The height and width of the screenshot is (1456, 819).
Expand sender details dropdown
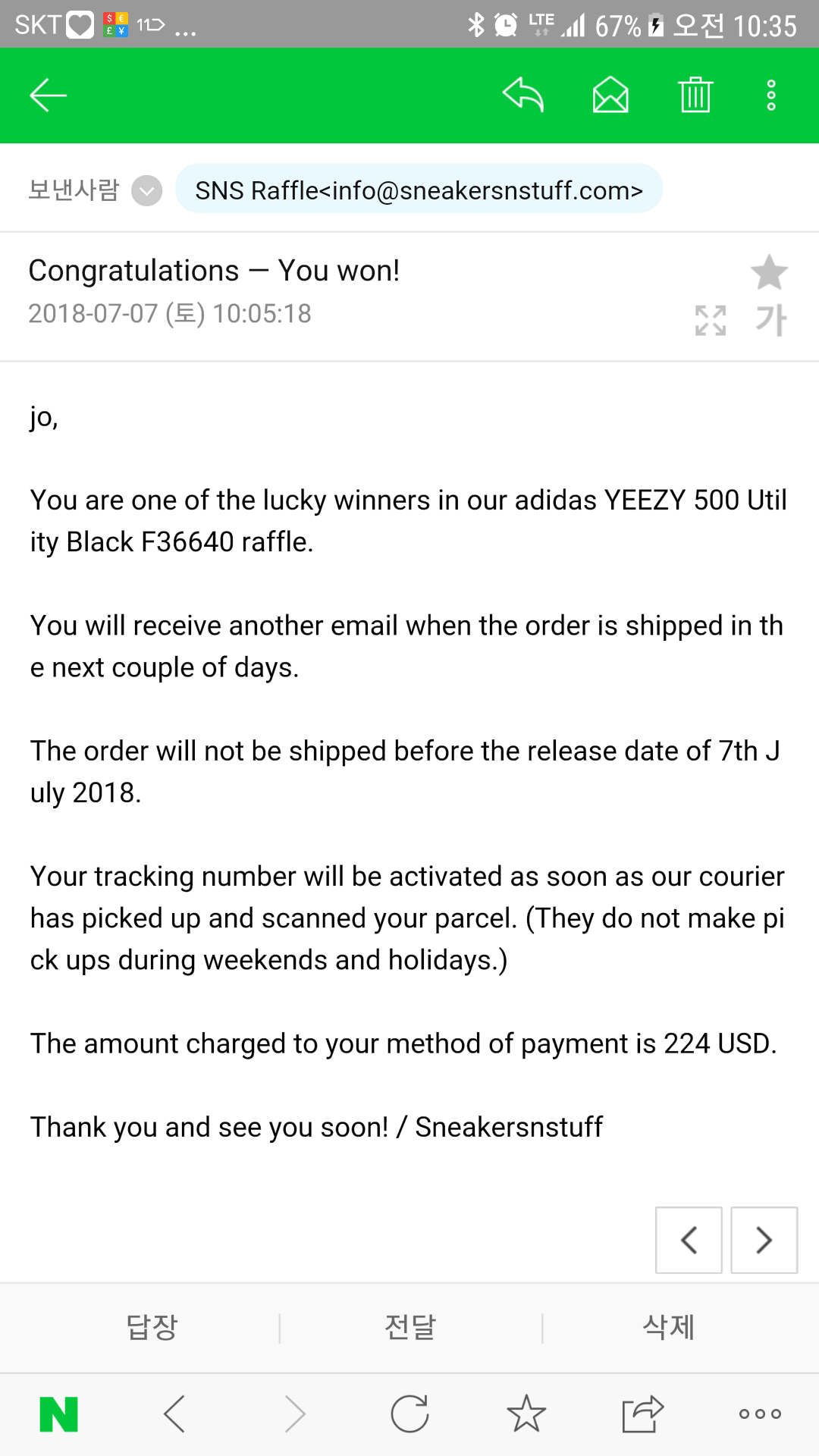point(147,190)
